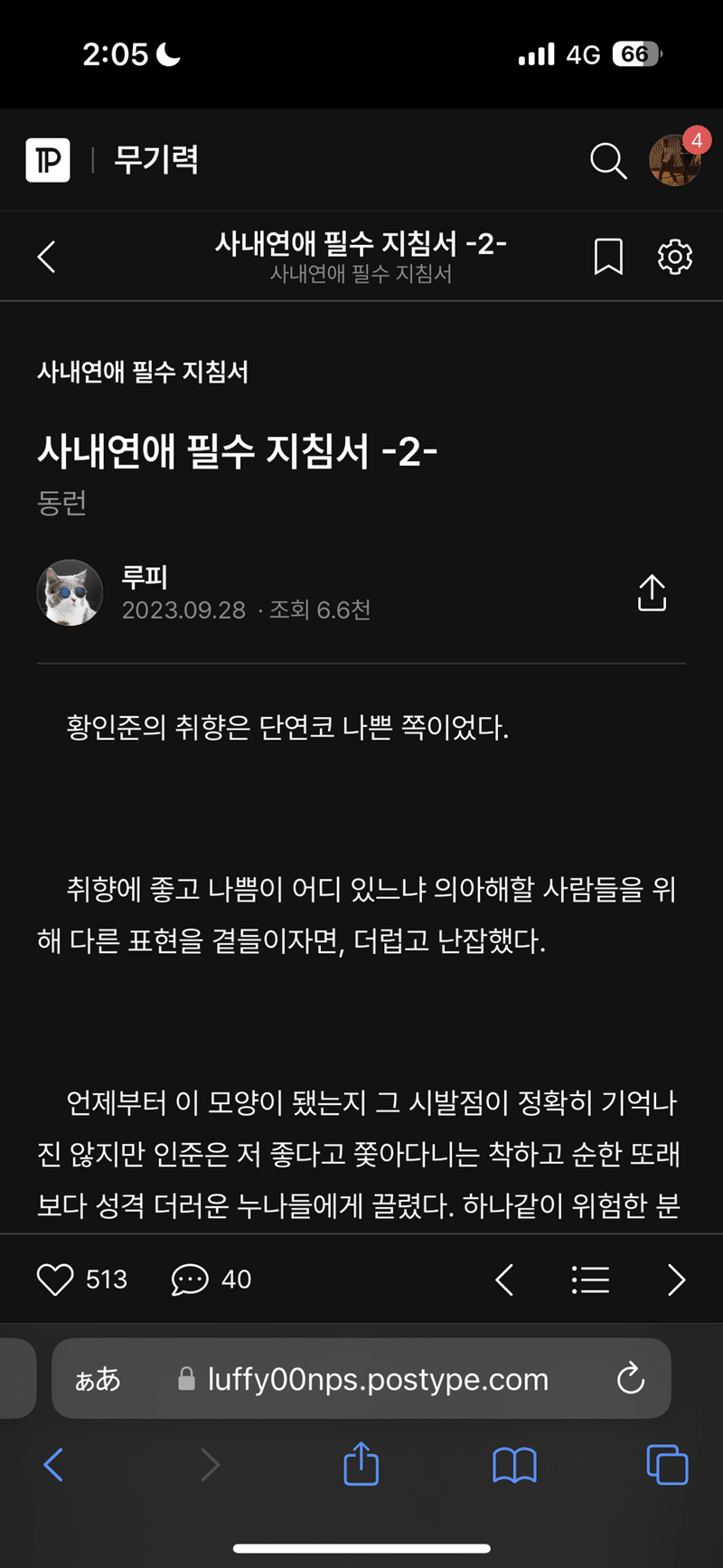This screenshot has width=723, height=1568.
Task: Go to the previous episode
Action: click(x=505, y=1280)
